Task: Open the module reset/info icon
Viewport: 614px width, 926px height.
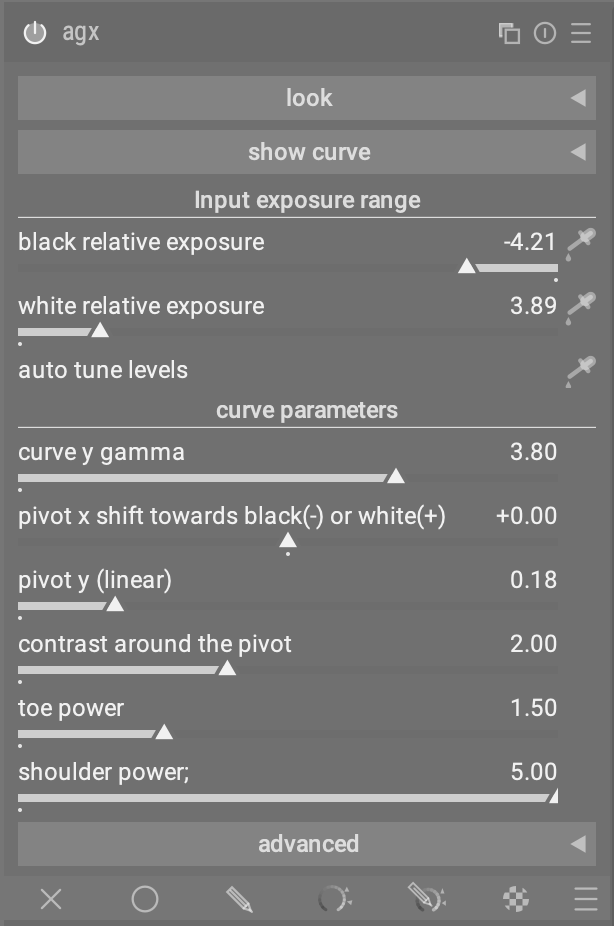Action: point(545,33)
